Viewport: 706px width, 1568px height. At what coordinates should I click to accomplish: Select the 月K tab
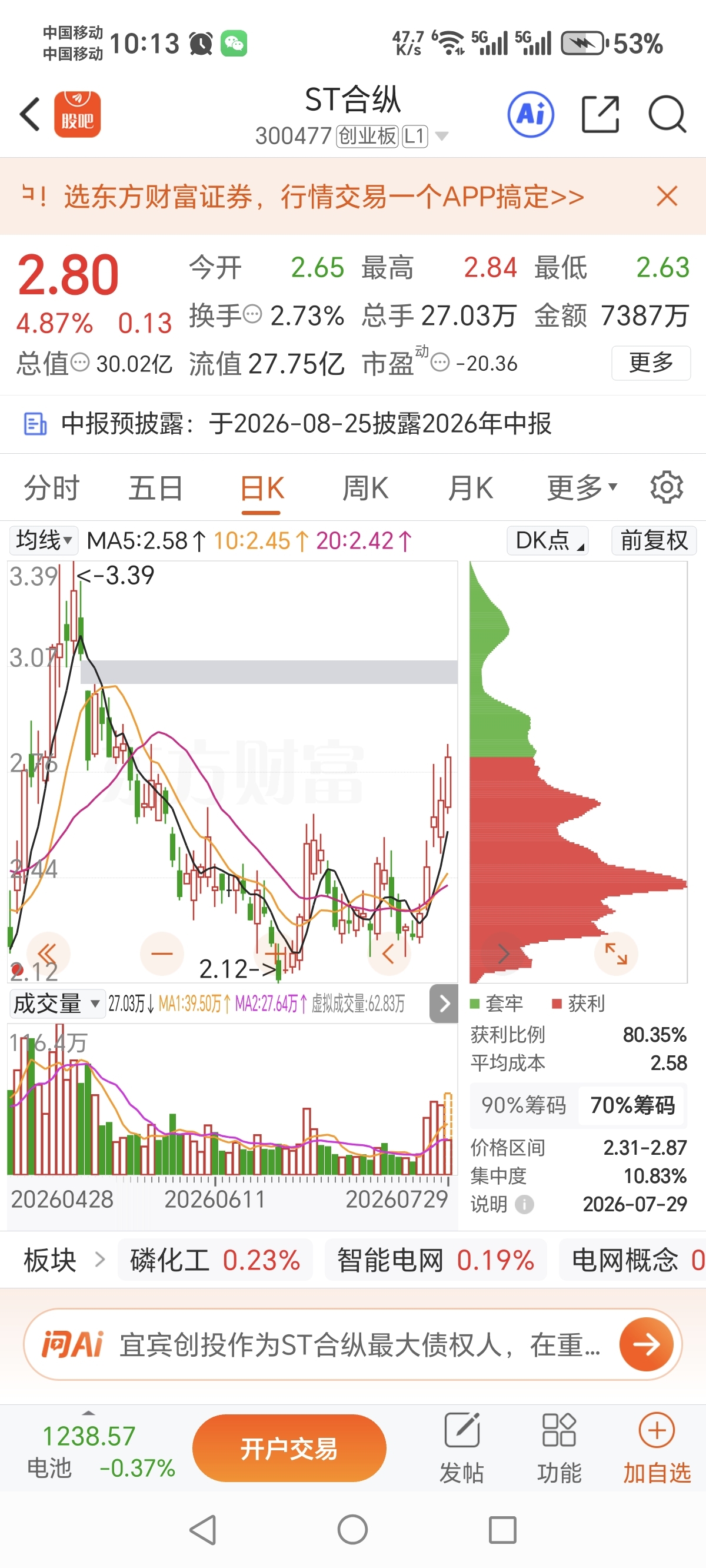pyautogui.click(x=470, y=487)
